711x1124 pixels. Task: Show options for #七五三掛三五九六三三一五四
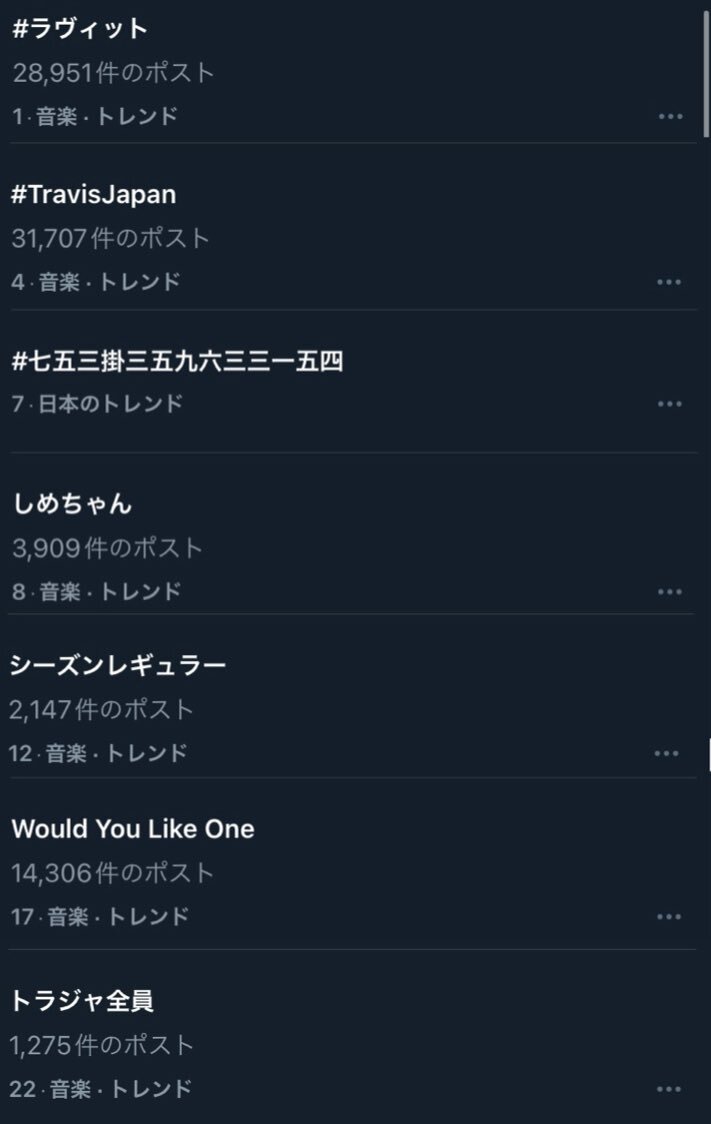pyautogui.click(x=670, y=404)
